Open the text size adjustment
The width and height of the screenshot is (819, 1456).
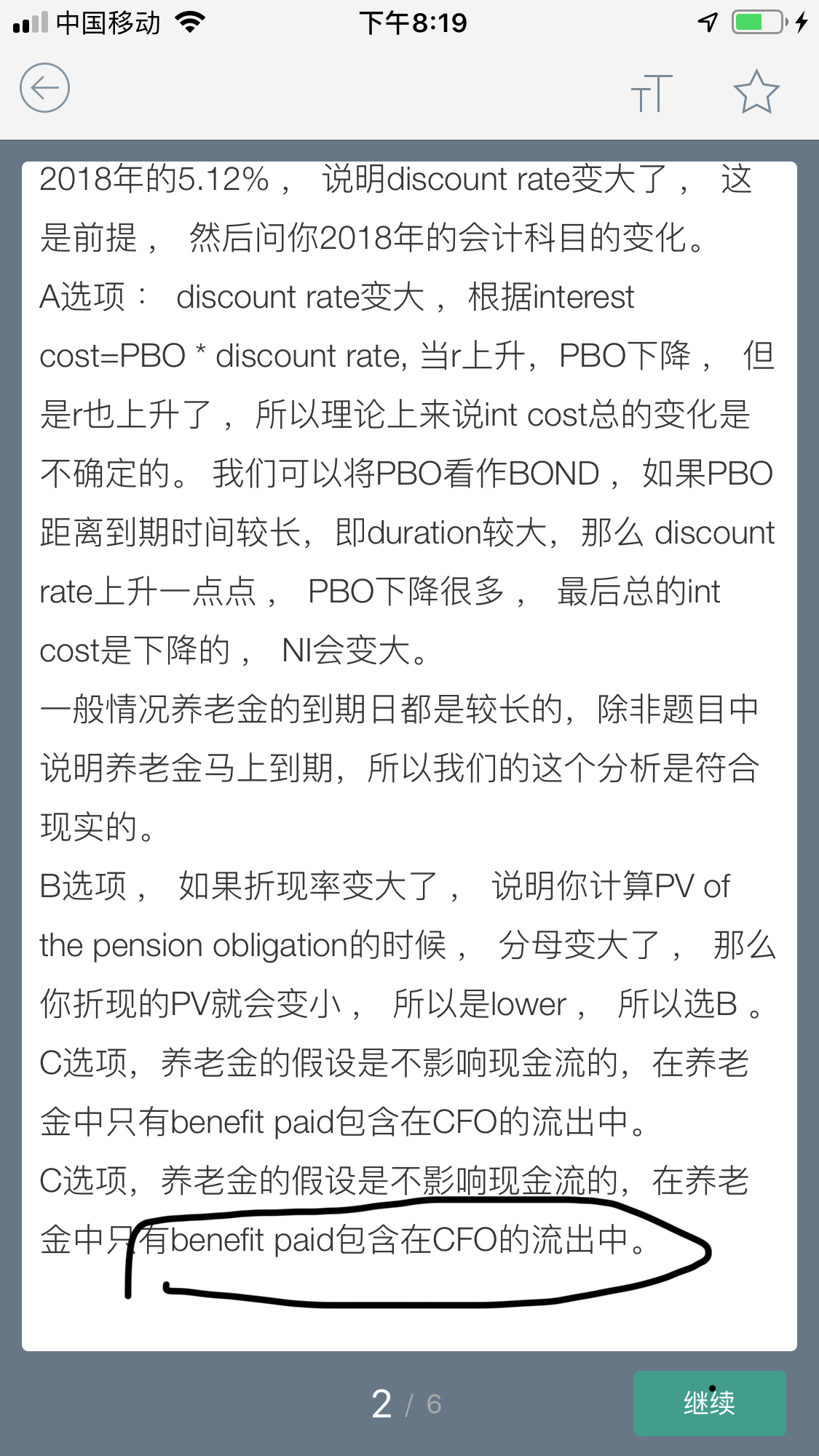click(652, 92)
